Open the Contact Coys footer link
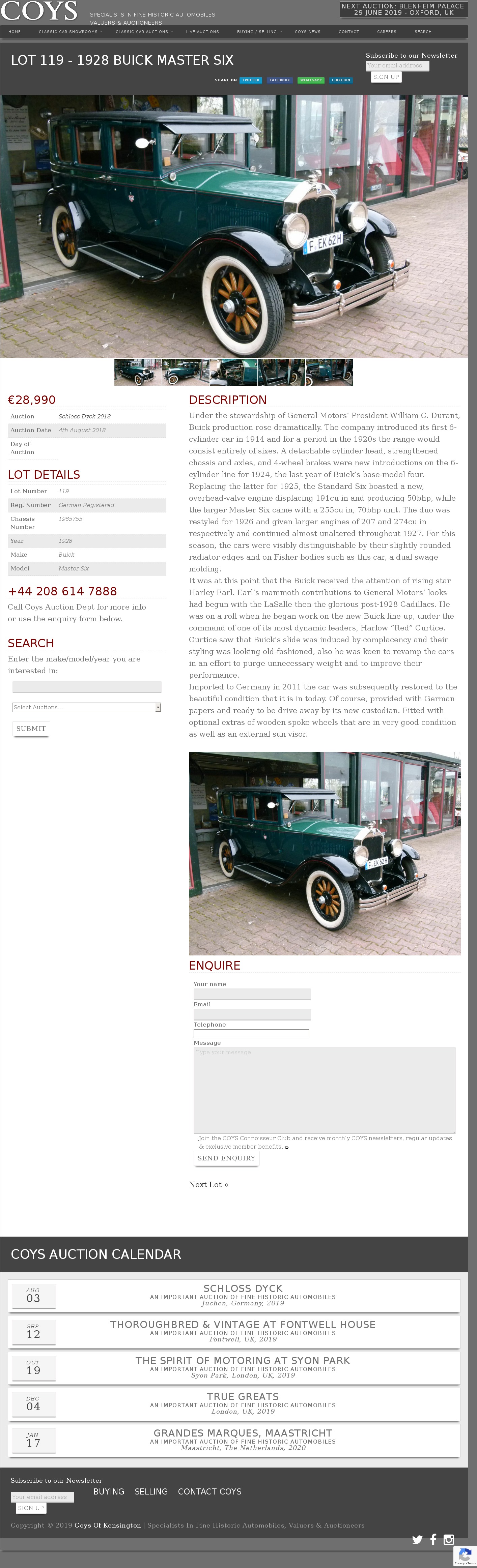 (x=209, y=1492)
